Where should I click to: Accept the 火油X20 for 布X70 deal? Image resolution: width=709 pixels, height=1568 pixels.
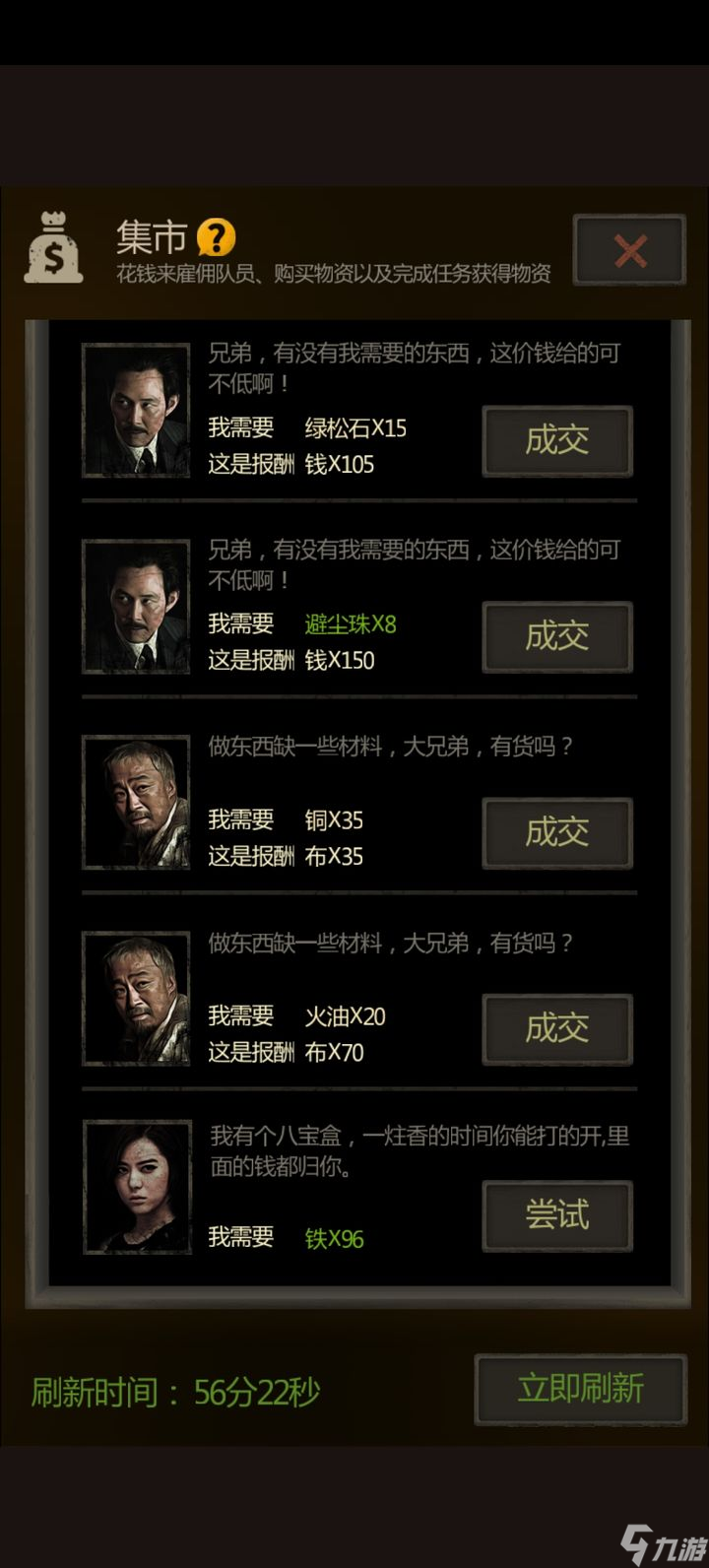coord(556,1029)
